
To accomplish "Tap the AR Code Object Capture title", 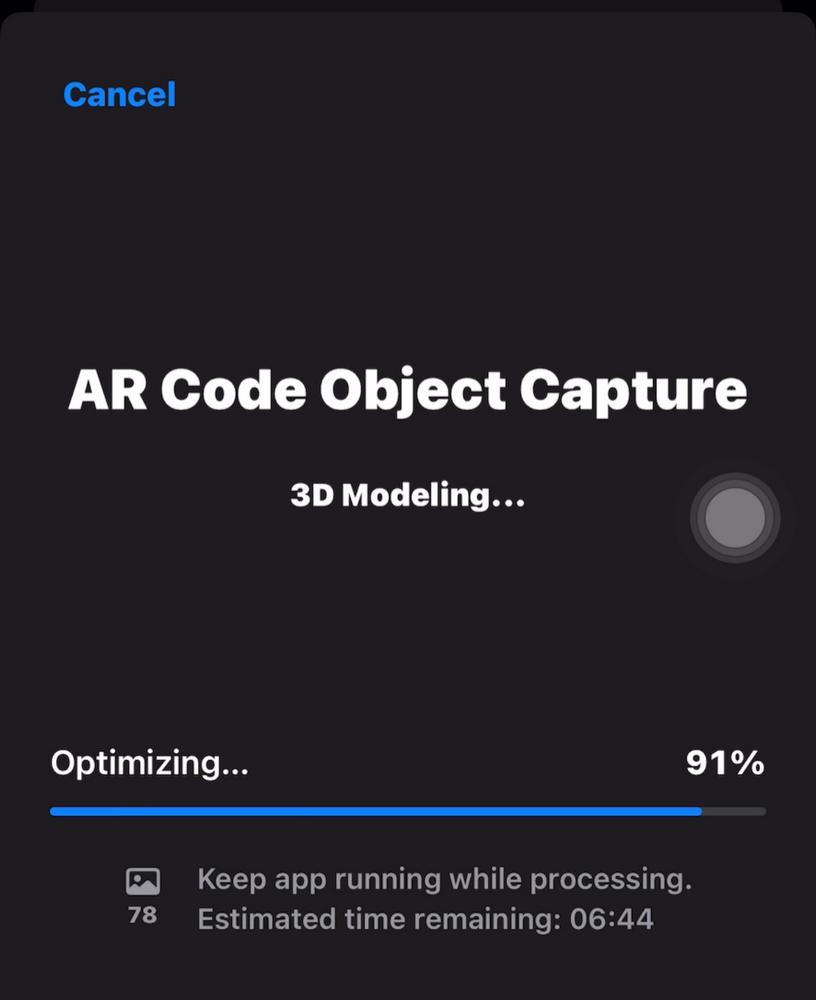I will click(x=407, y=390).
